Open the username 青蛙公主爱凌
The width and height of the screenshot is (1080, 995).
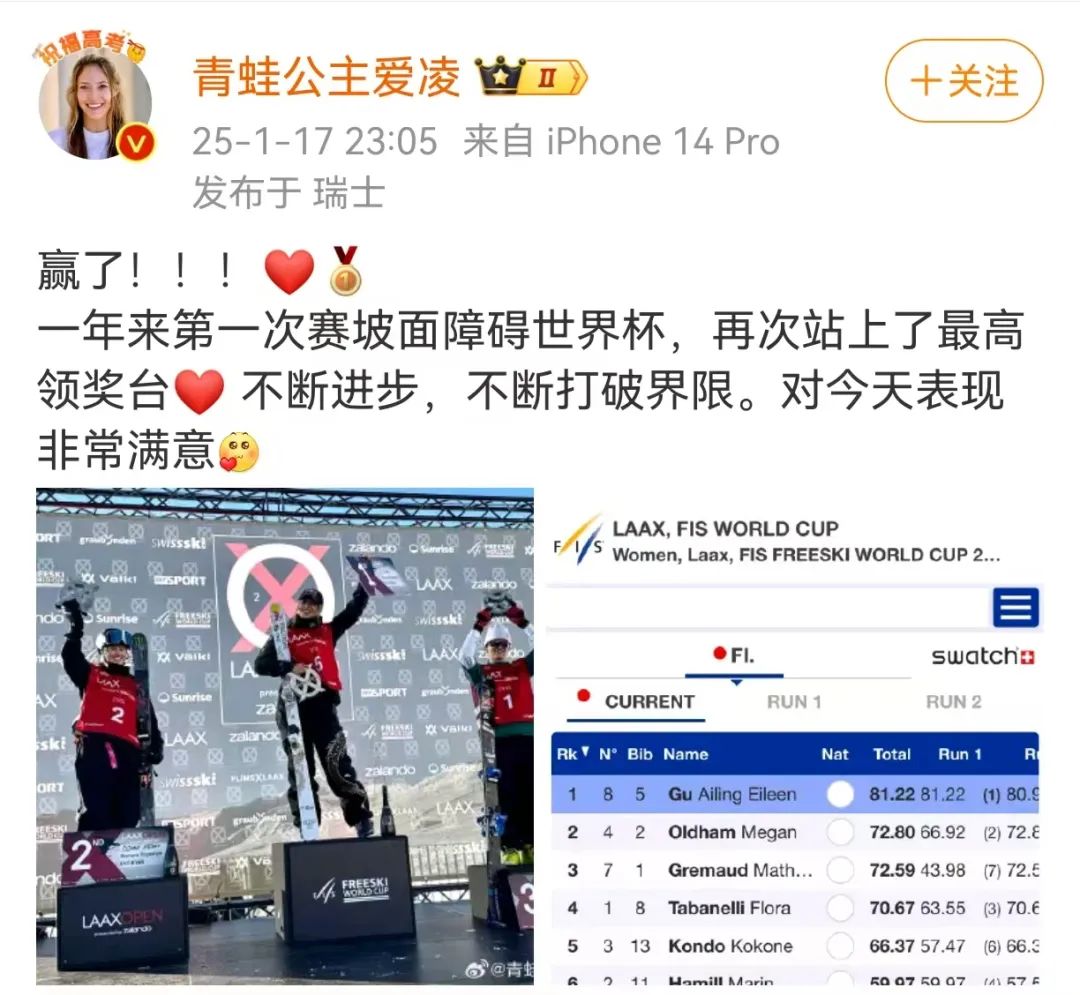tap(327, 78)
